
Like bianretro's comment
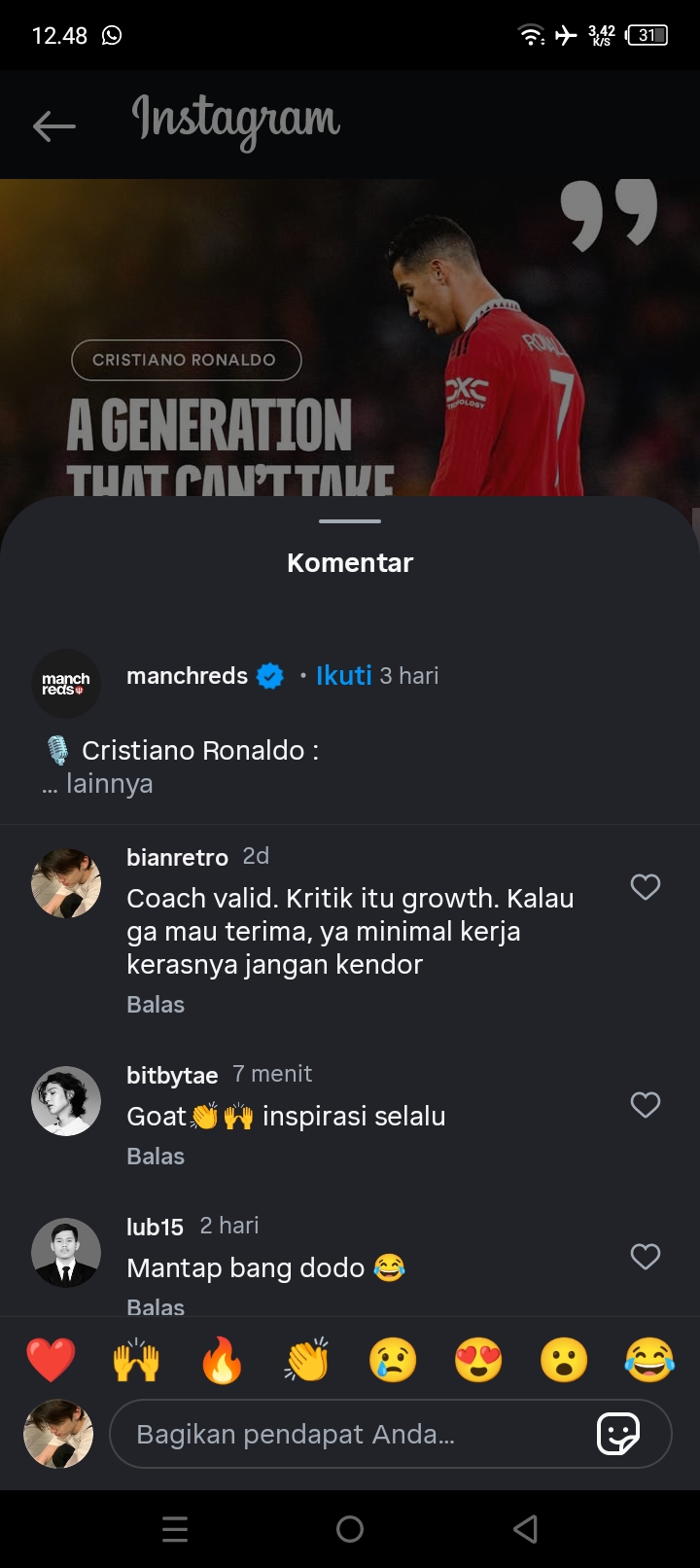[646, 887]
